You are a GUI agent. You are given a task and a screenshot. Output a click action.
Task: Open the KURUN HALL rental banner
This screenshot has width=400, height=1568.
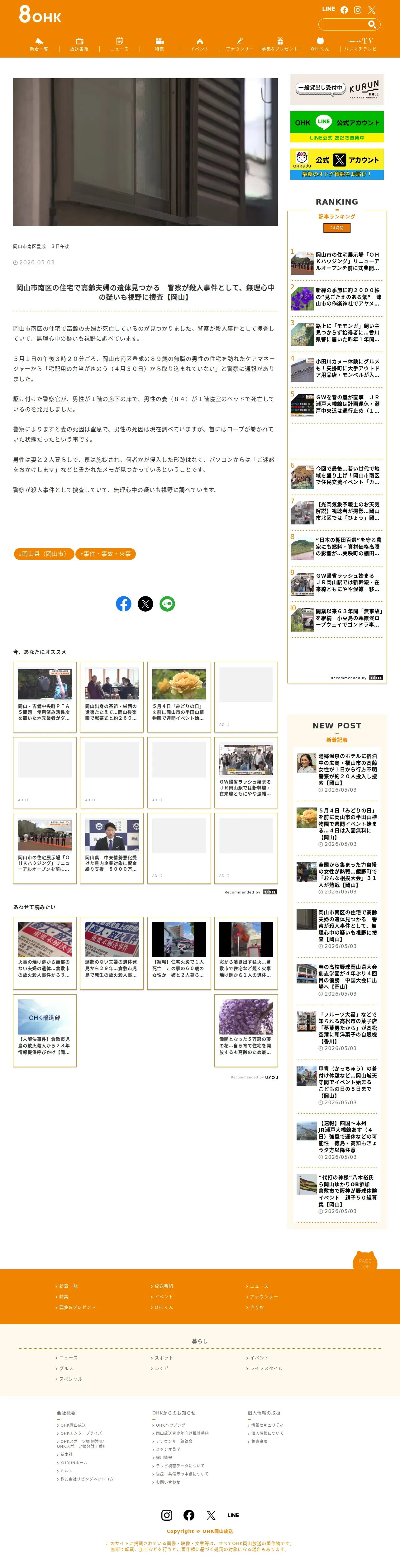[x=337, y=89]
